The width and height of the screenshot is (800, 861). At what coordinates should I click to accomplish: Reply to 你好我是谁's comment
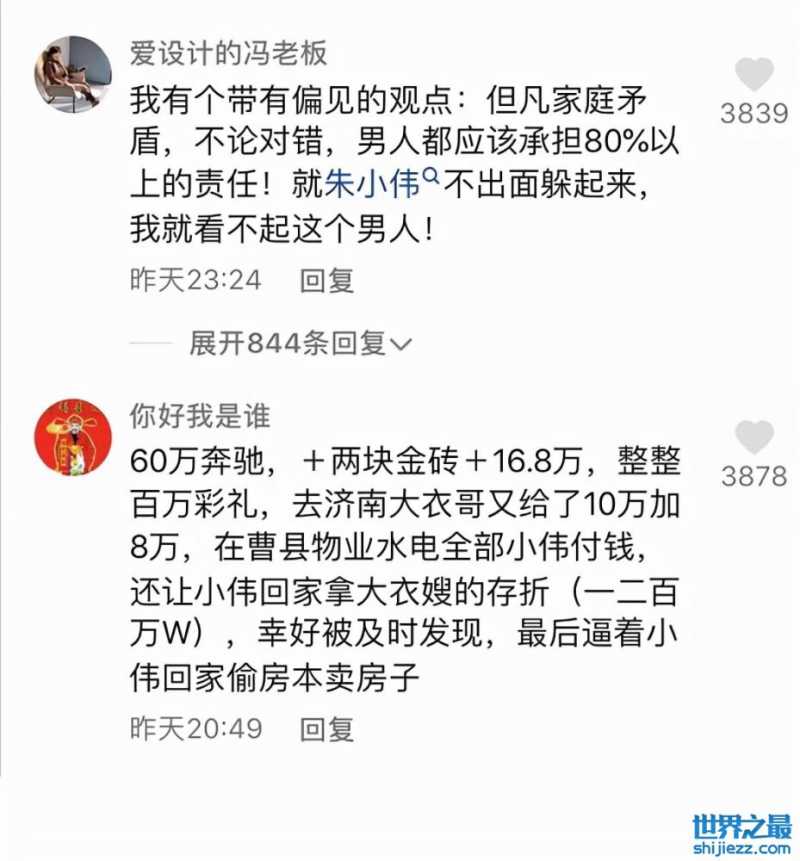[x=327, y=728]
